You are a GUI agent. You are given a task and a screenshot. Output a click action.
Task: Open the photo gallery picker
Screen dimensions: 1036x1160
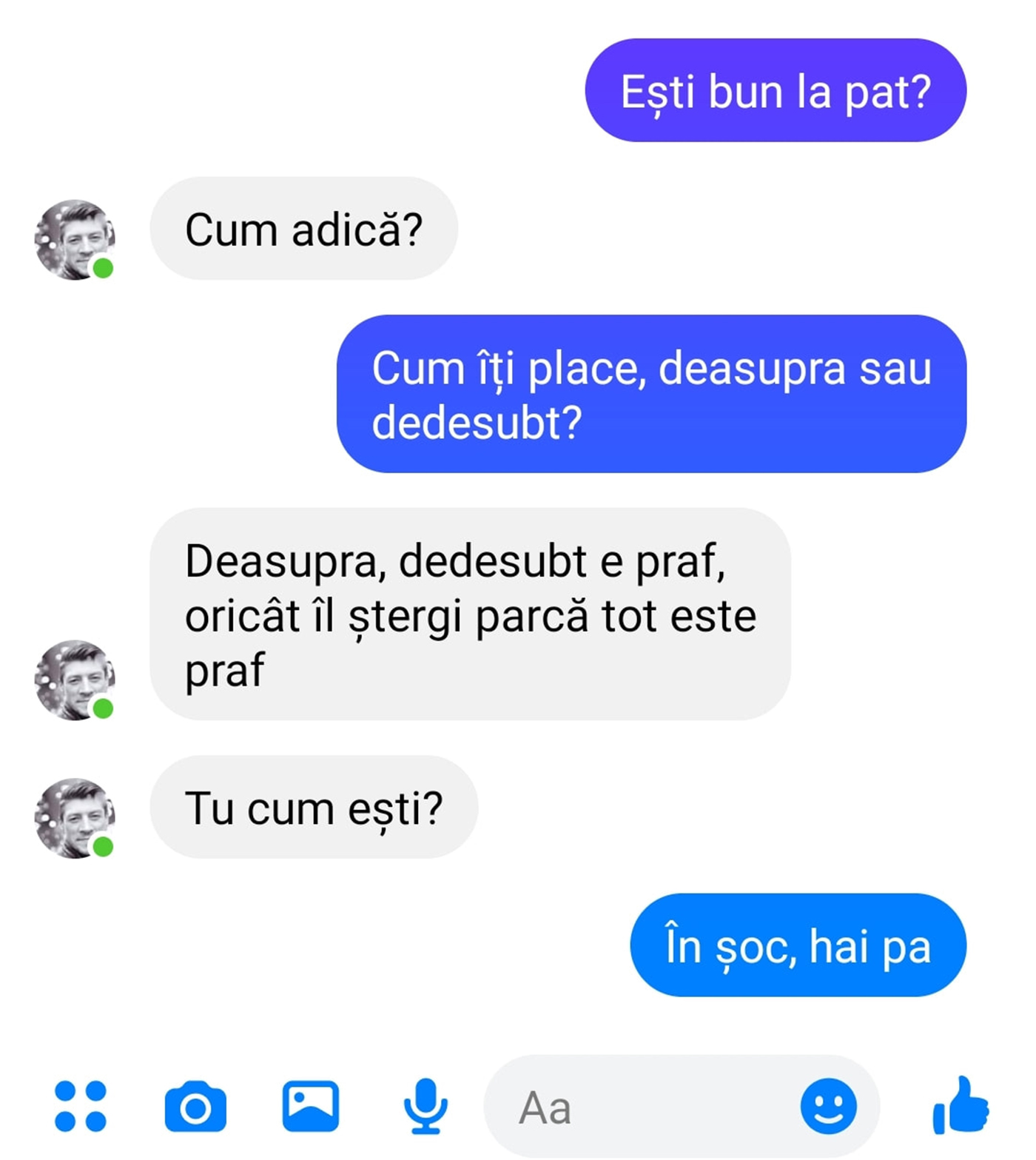pos(311,1107)
